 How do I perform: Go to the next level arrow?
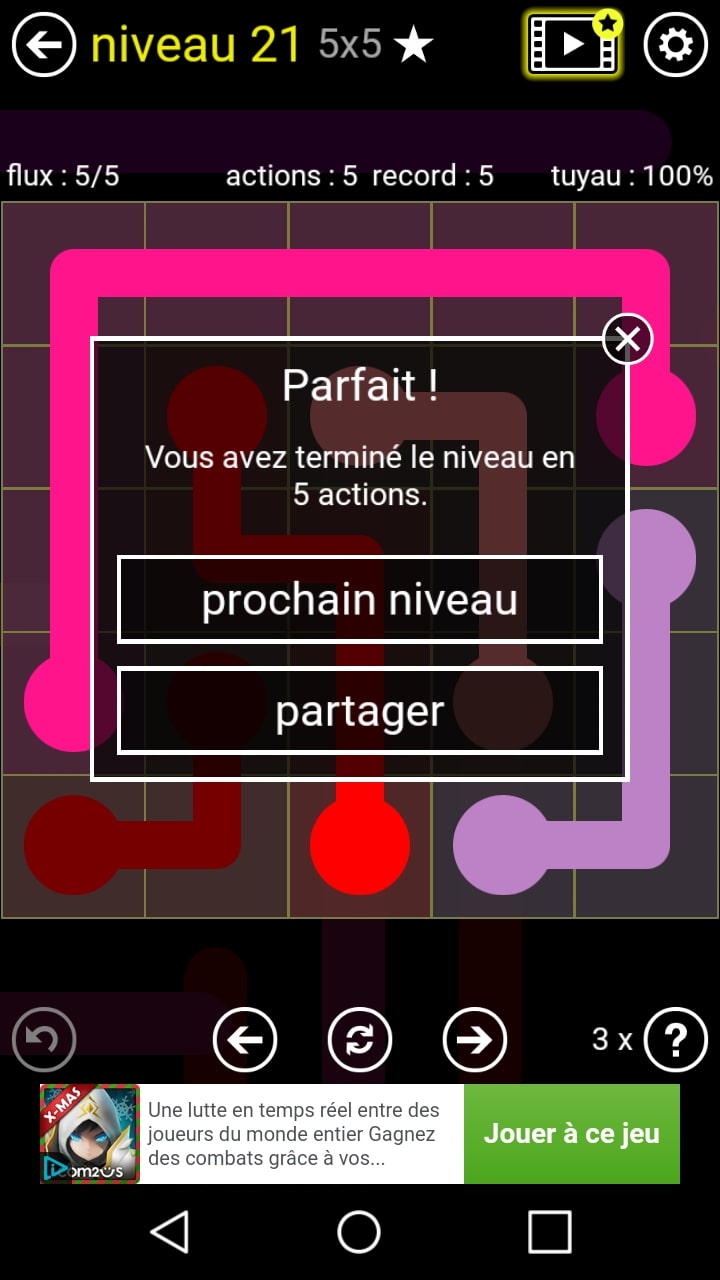(475, 1040)
